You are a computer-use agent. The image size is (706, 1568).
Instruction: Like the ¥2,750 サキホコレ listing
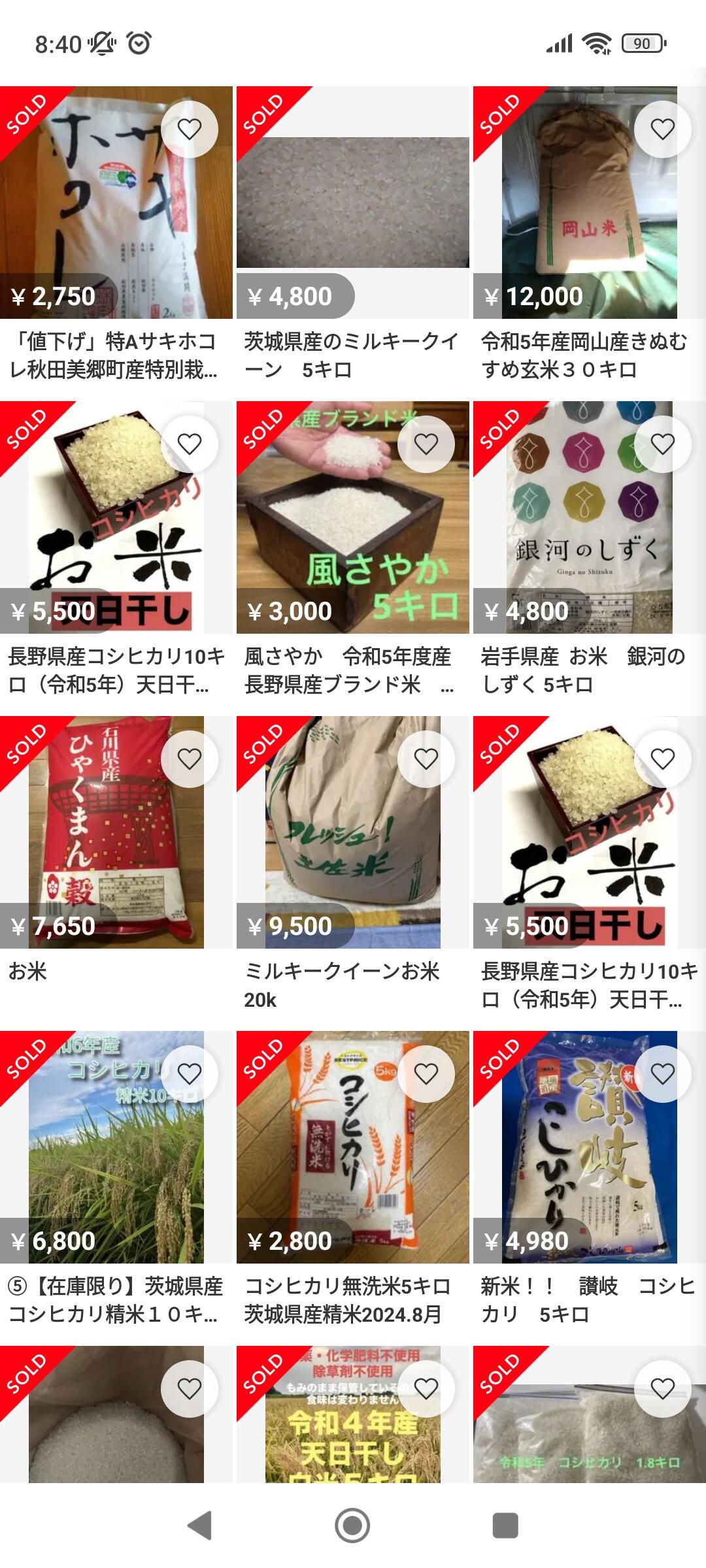(x=189, y=129)
